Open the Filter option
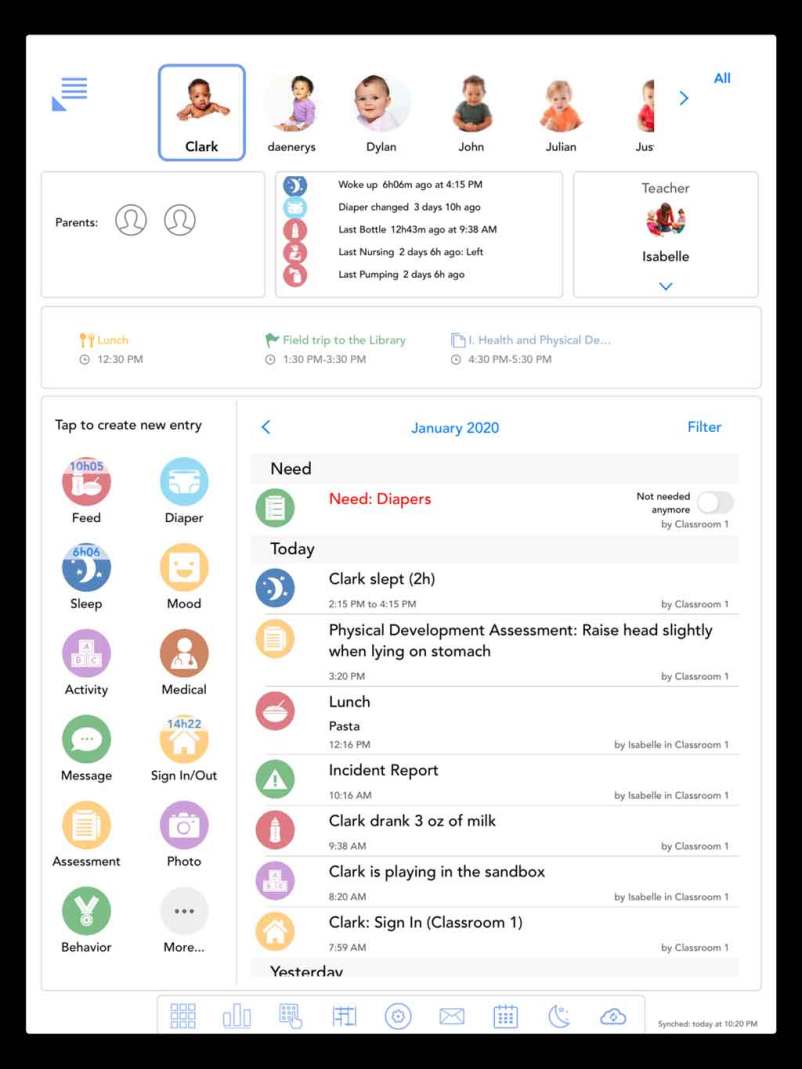The width and height of the screenshot is (802, 1069). tap(704, 427)
